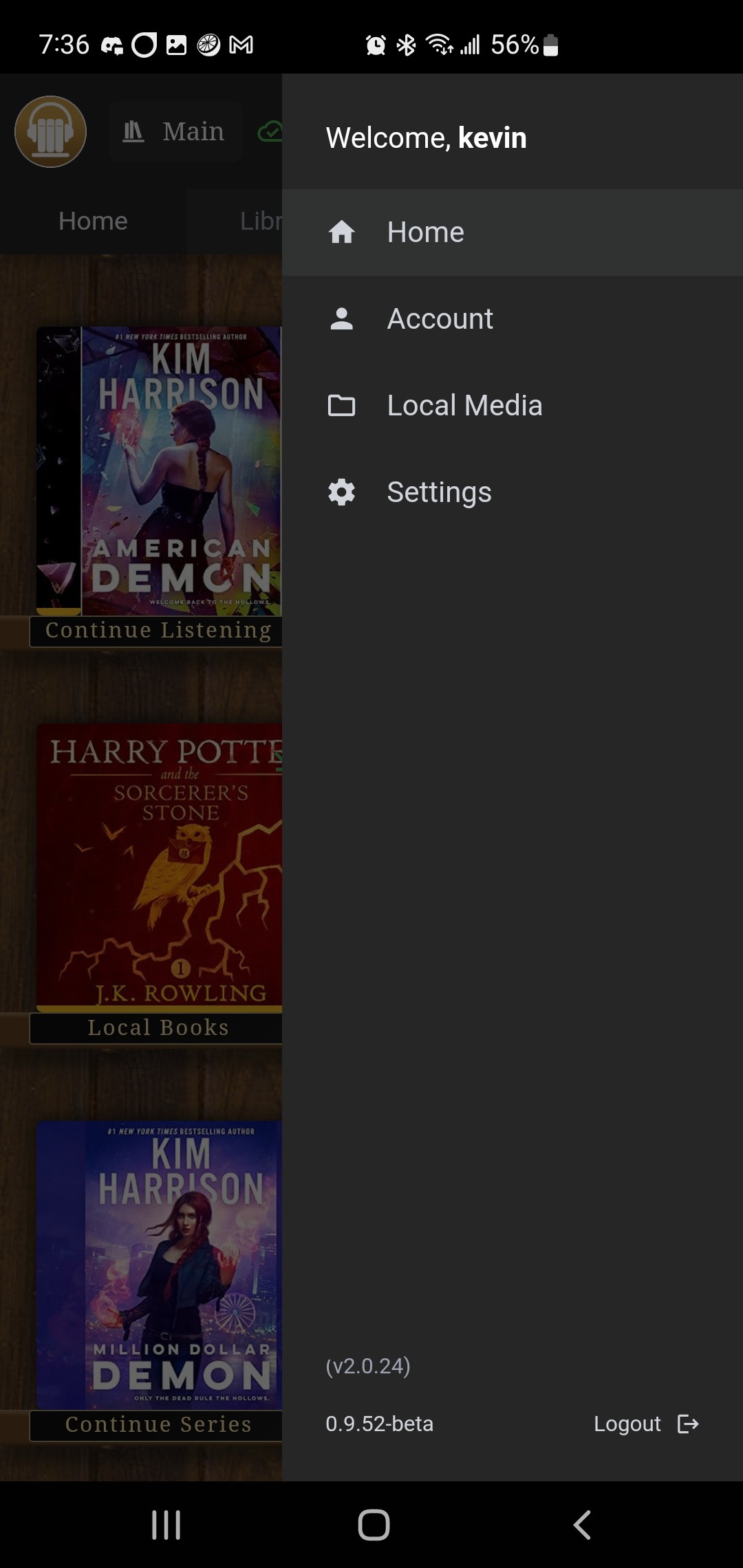Viewport: 743px width, 1568px height.
Task: Select Home in the side drawer
Action: [x=512, y=232]
